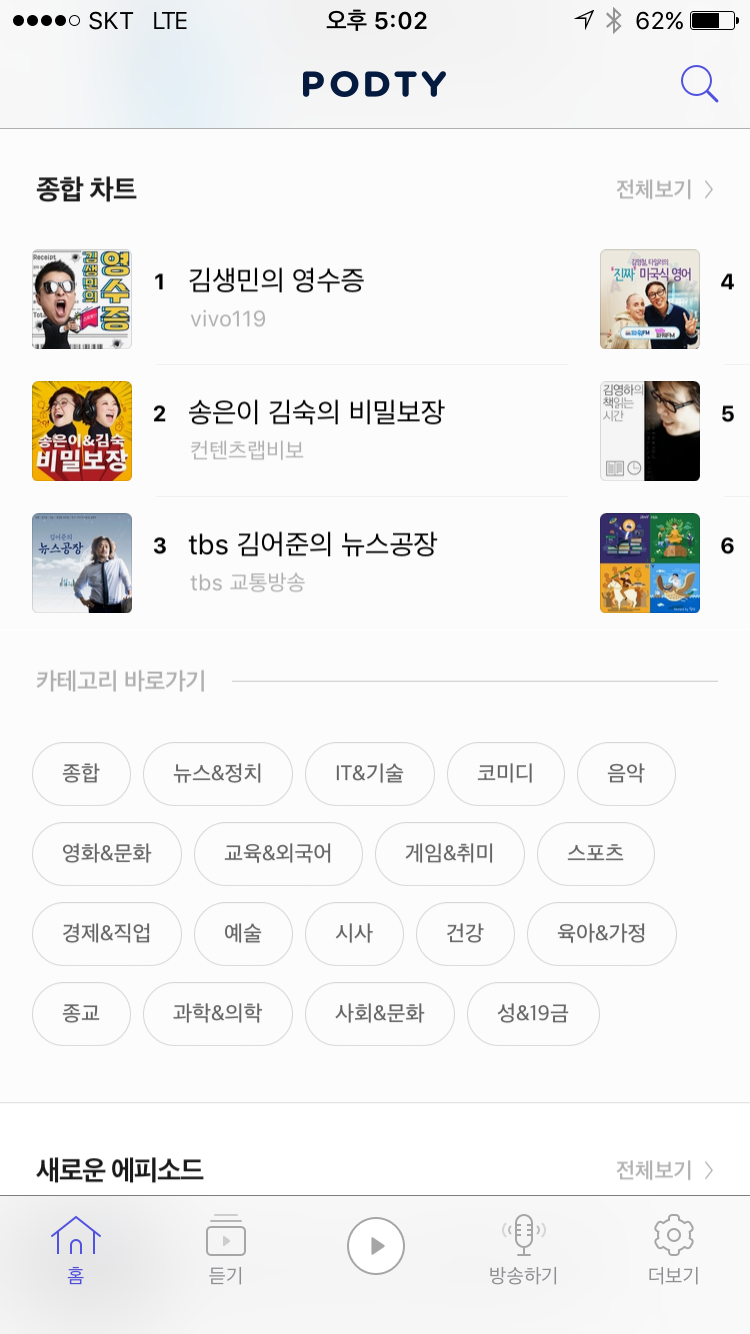Select the 스포츠 category chip
Screen dimensions: 750x1334
coord(595,854)
